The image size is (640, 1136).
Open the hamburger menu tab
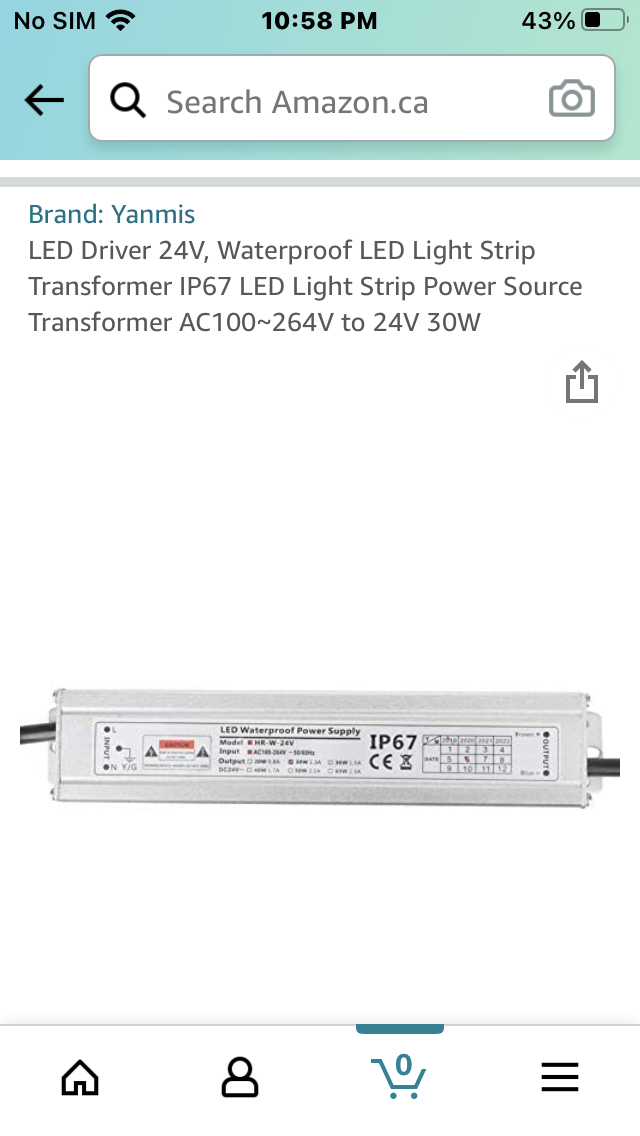click(559, 1077)
